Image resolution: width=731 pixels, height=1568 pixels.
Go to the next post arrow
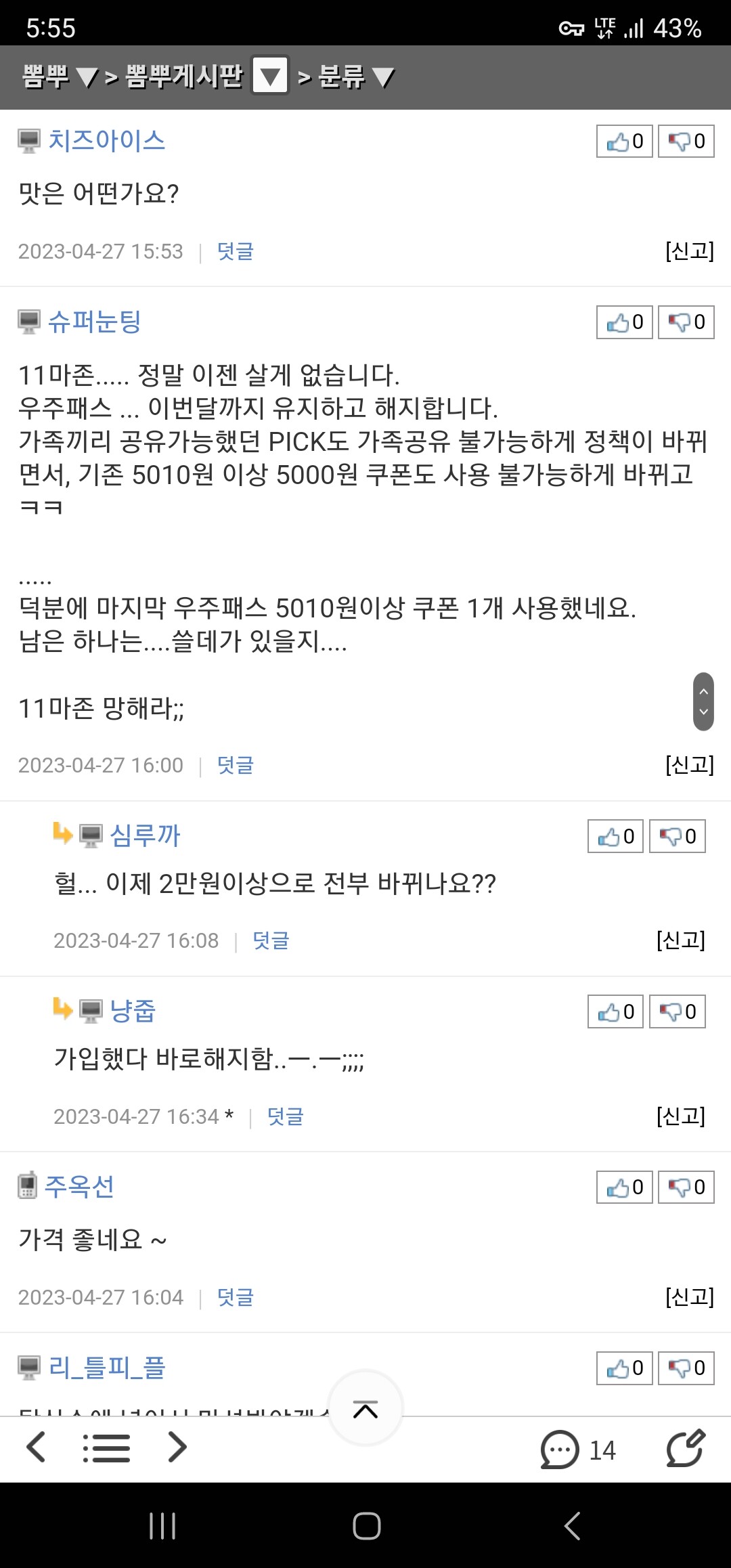click(177, 1447)
